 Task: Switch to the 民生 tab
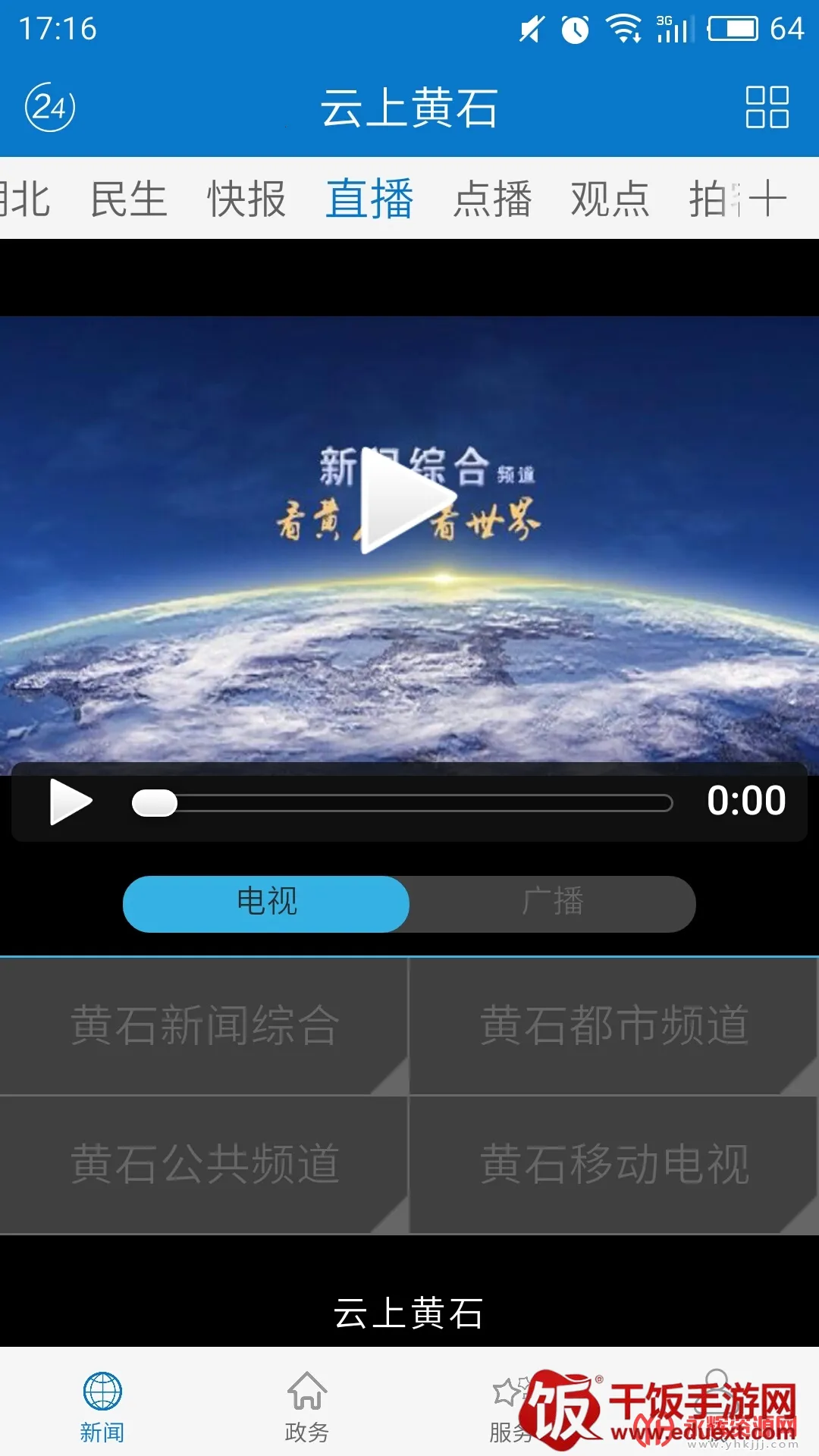128,199
